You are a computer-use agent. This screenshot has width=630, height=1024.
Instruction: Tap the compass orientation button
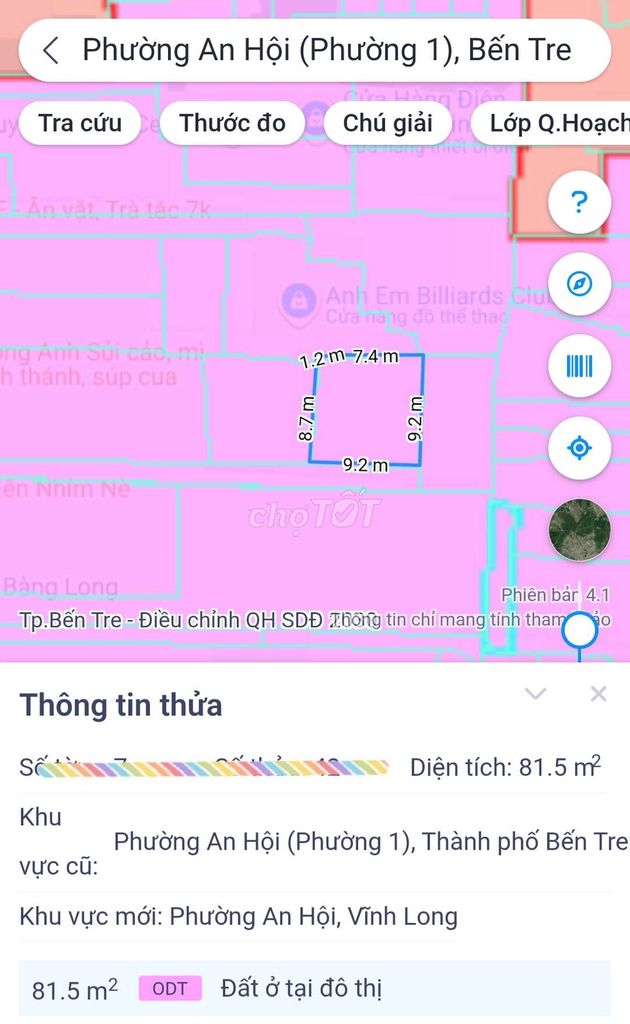tap(579, 284)
